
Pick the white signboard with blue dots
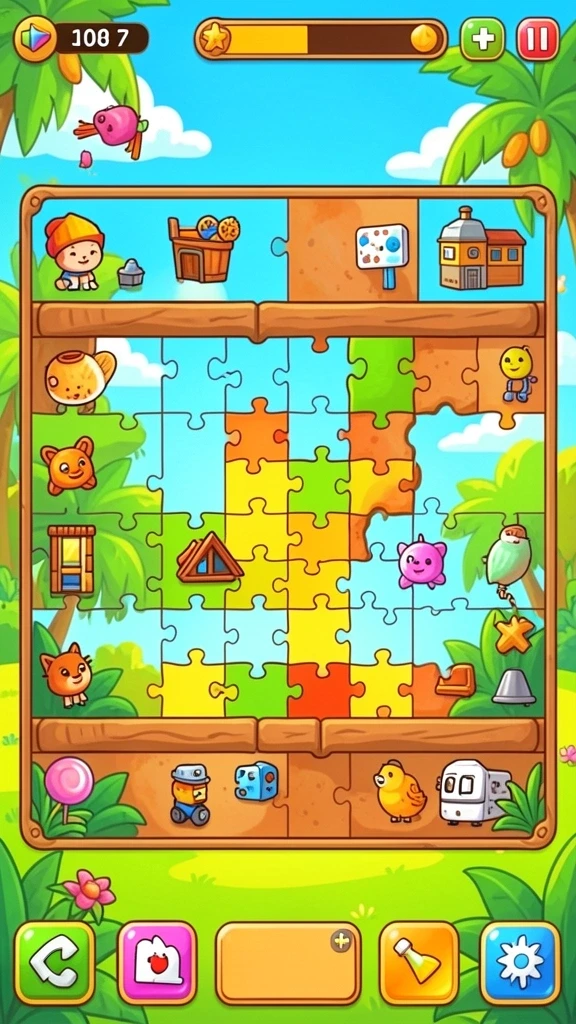[x=382, y=254]
